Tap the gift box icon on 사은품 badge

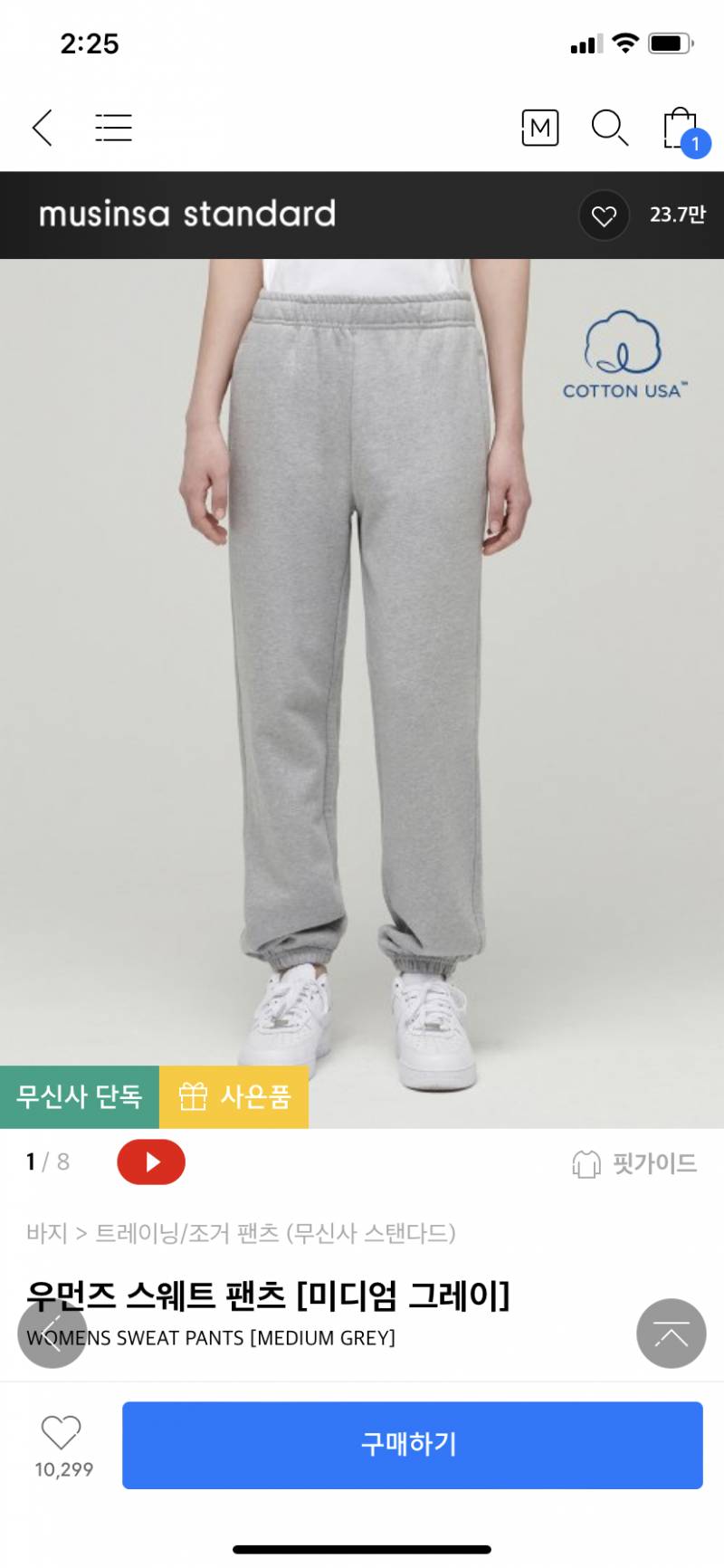coord(193,1097)
